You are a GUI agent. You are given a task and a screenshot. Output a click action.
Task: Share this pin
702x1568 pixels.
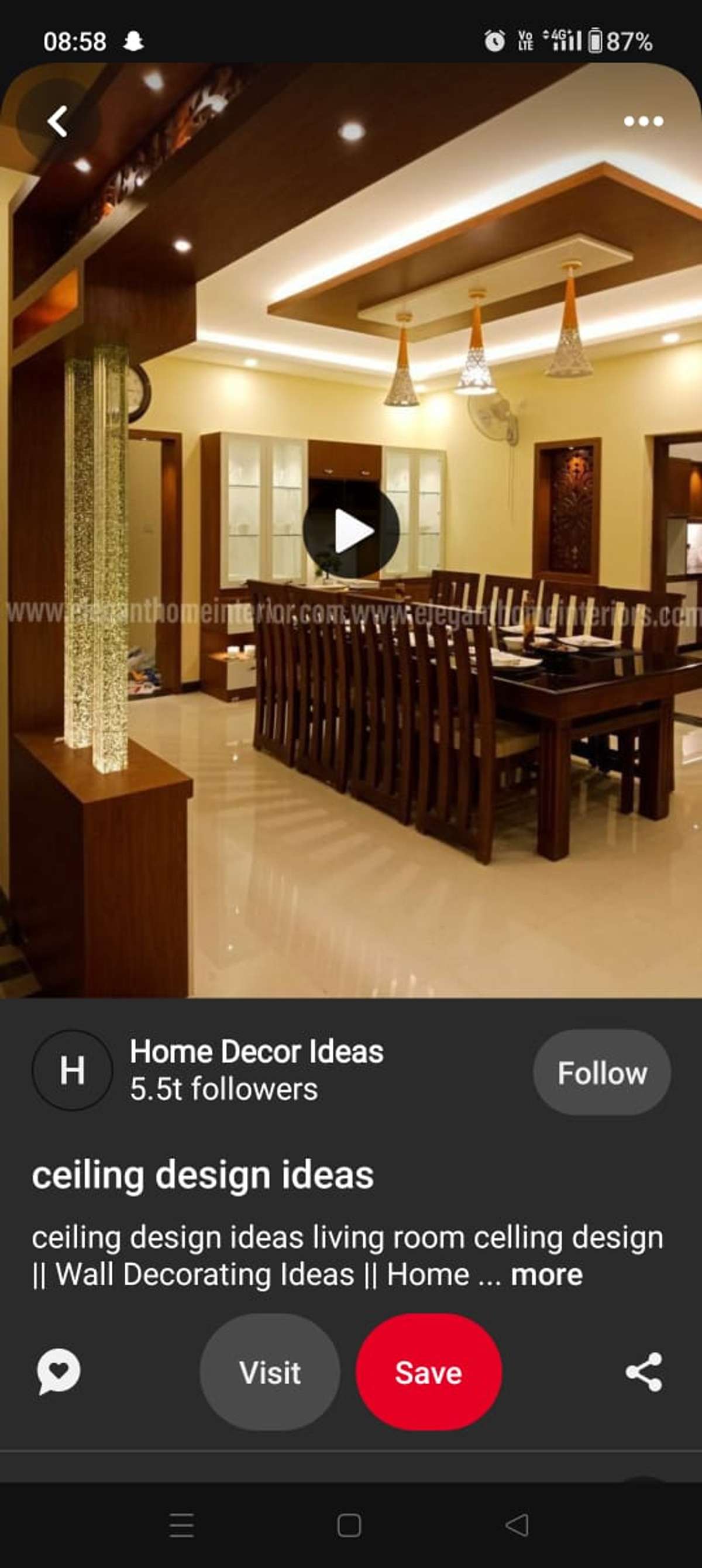[643, 1373]
